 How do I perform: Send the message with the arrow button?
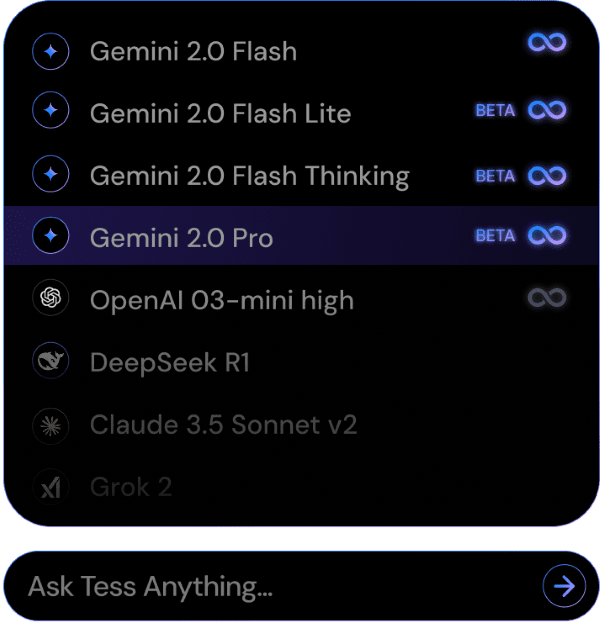564,587
